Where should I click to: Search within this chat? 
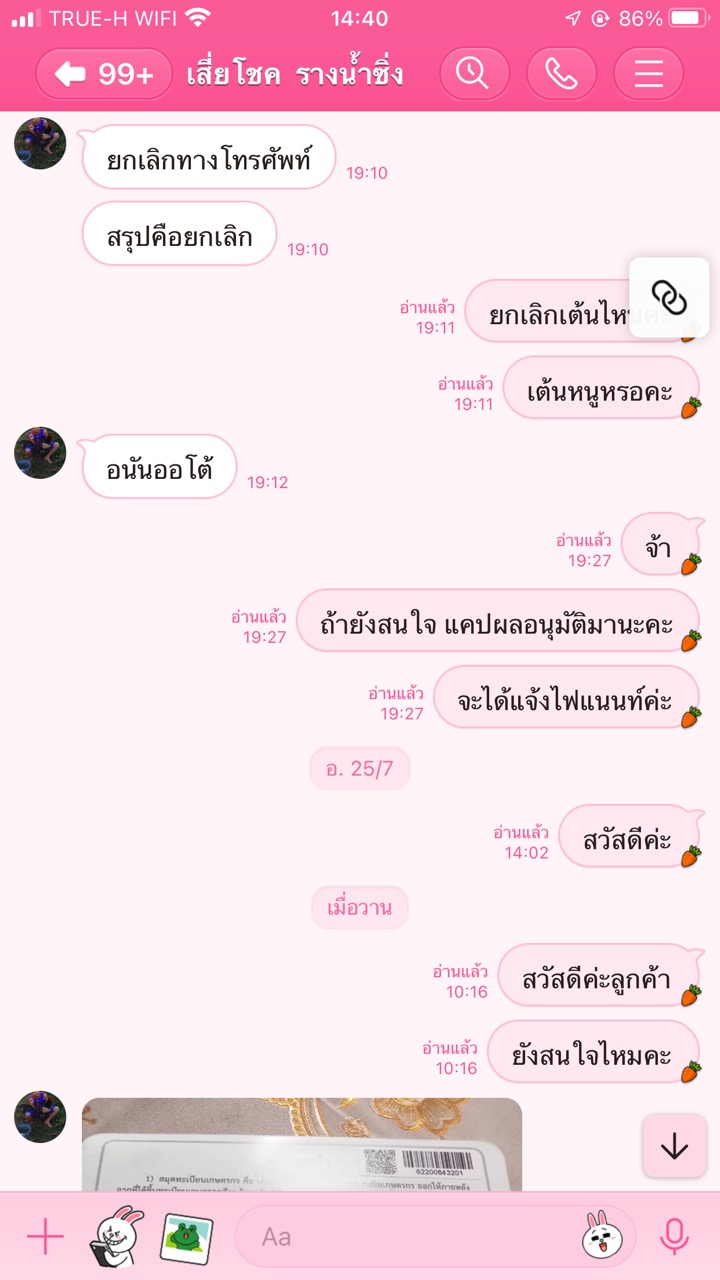[474, 74]
